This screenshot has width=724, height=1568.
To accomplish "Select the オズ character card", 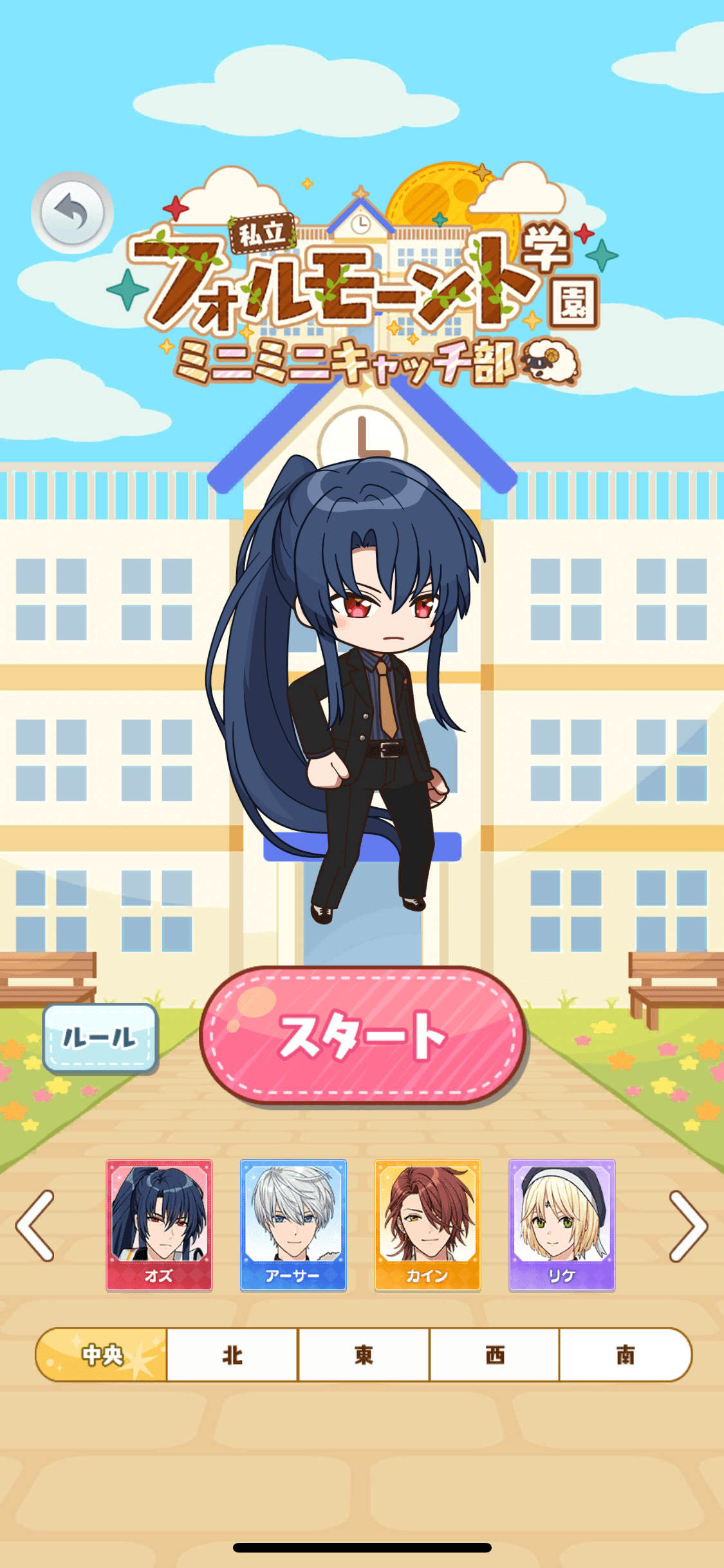I will [159, 1225].
